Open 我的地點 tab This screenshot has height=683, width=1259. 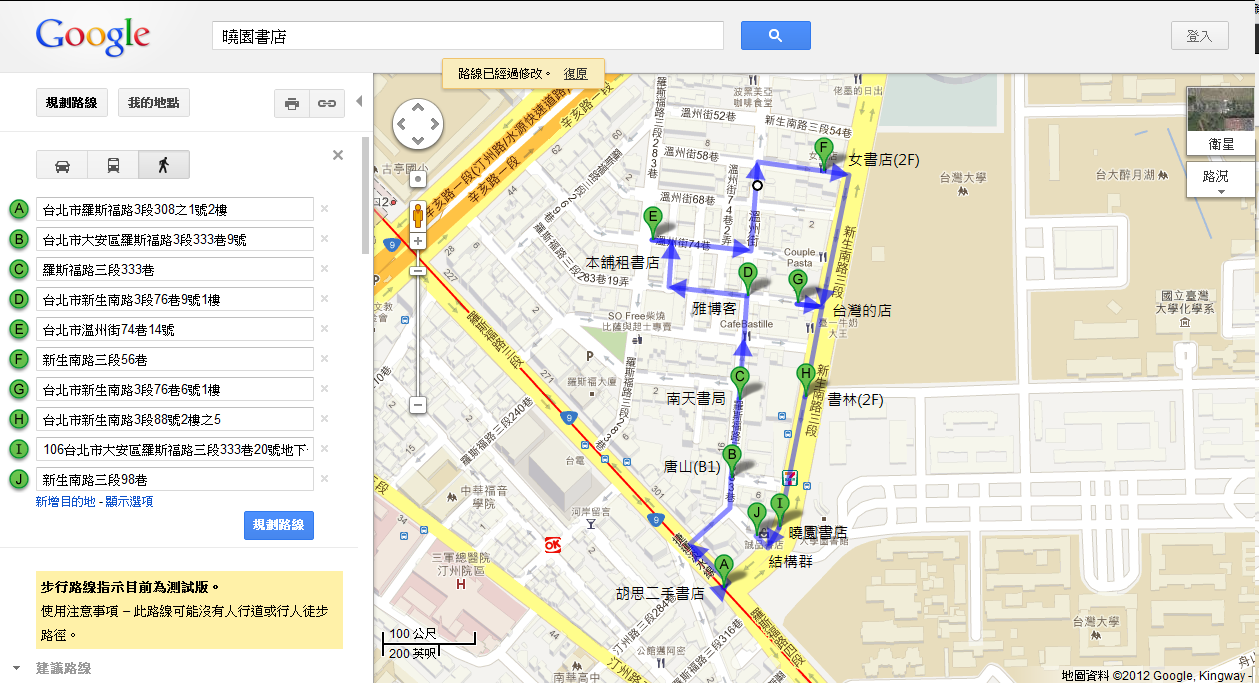153,103
